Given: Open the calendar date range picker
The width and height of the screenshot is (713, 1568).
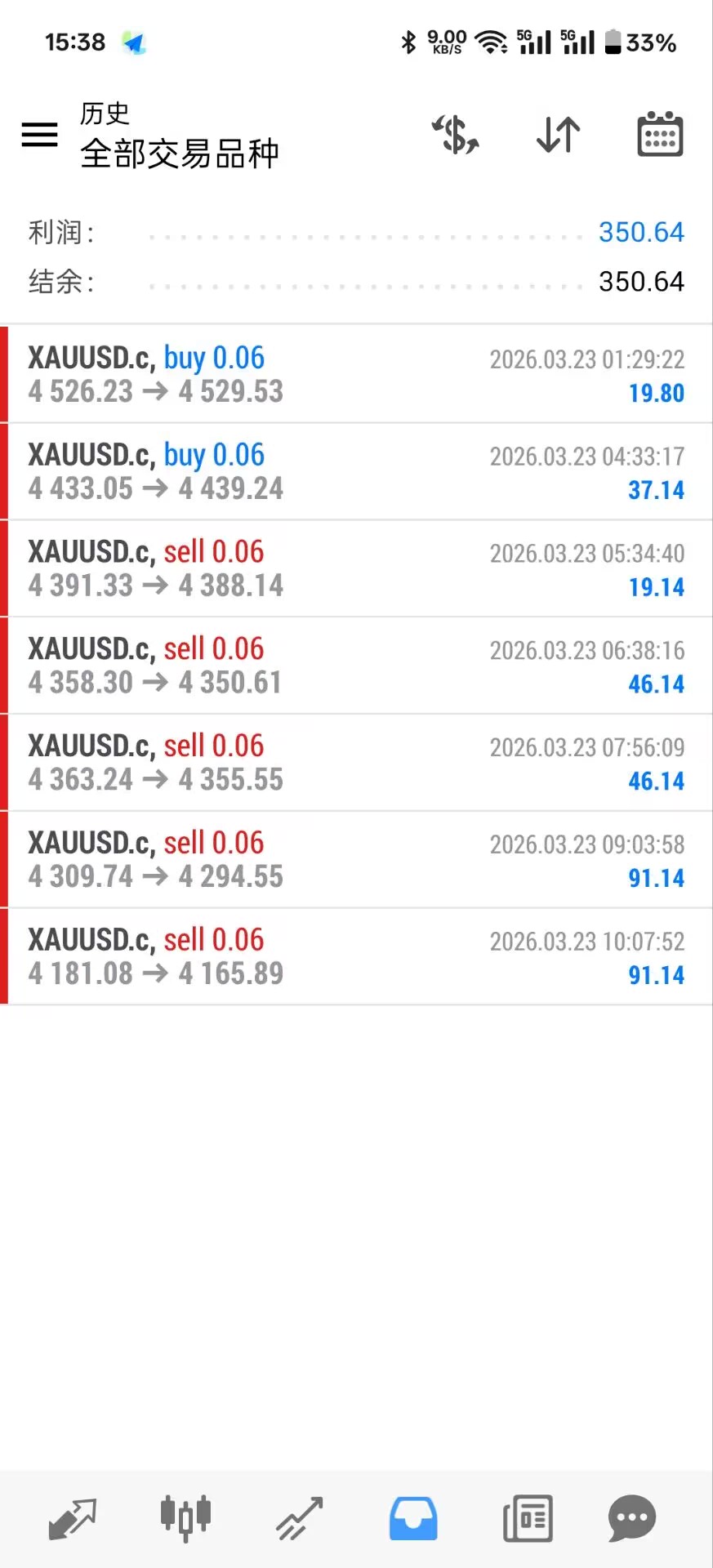Looking at the screenshot, I should coord(660,135).
